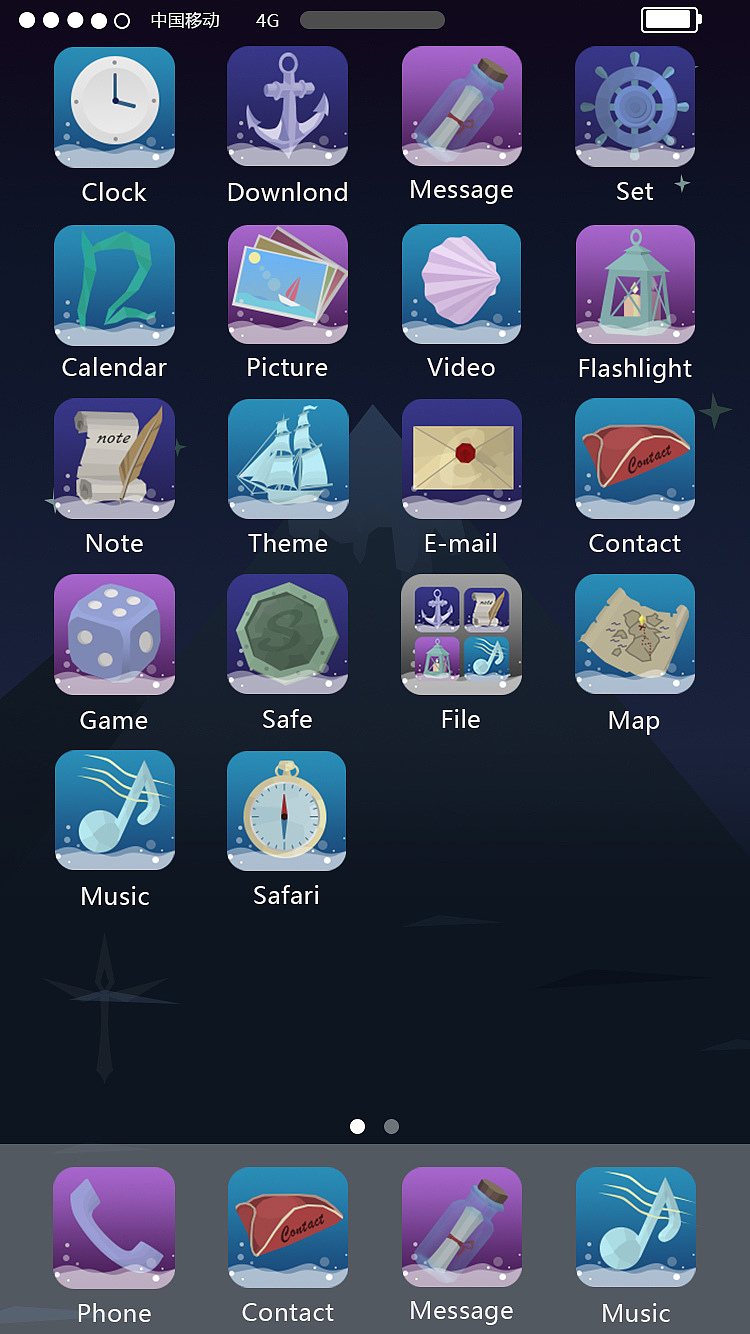750x1334 pixels.
Task: Launch the Downlond app with the anchor icon
Action: pyautogui.click(x=287, y=107)
